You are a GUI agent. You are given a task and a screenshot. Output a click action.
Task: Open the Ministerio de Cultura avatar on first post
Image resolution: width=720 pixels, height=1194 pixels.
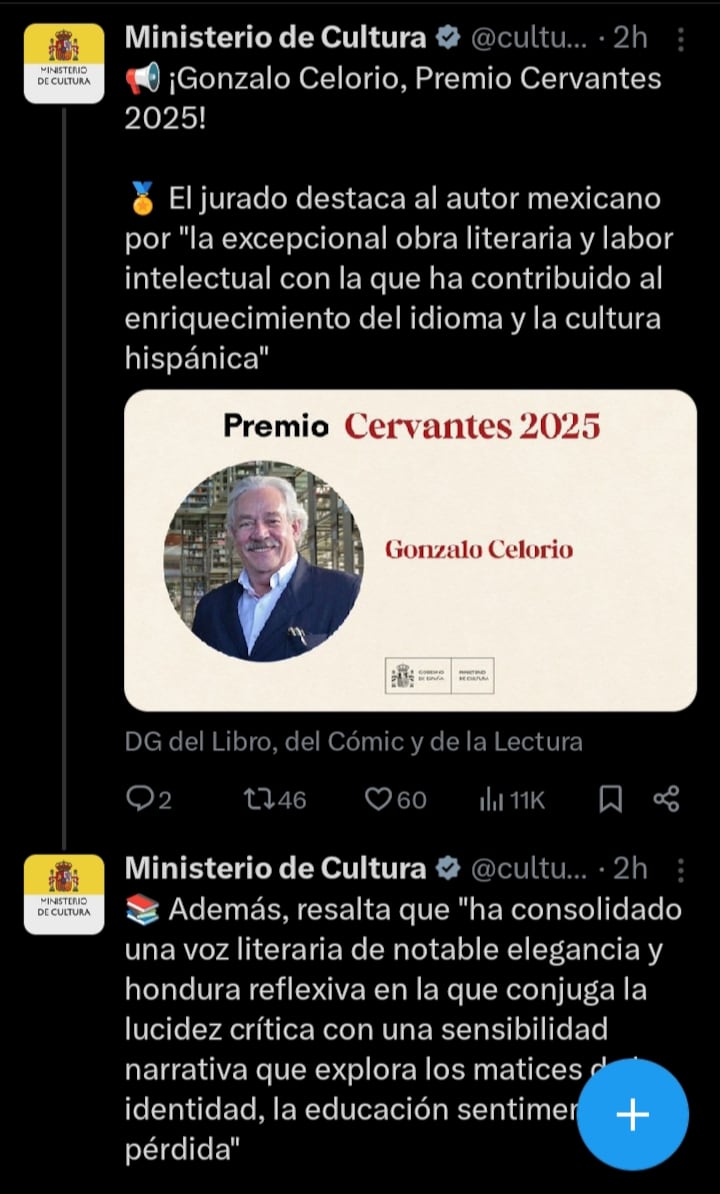click(x=64, y=60)
